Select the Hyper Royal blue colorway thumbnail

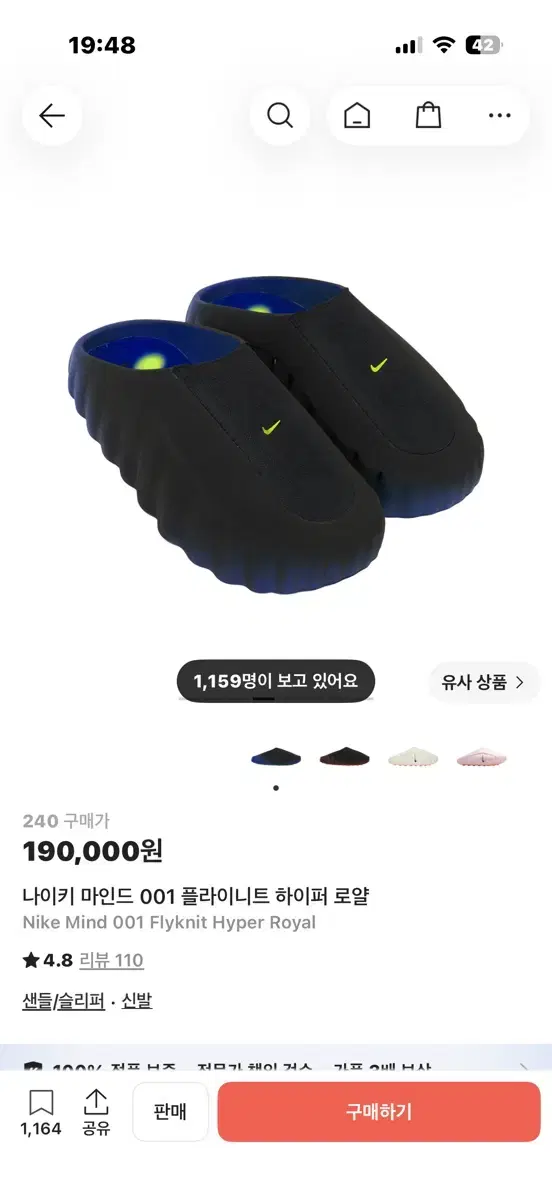click(277, 755)
